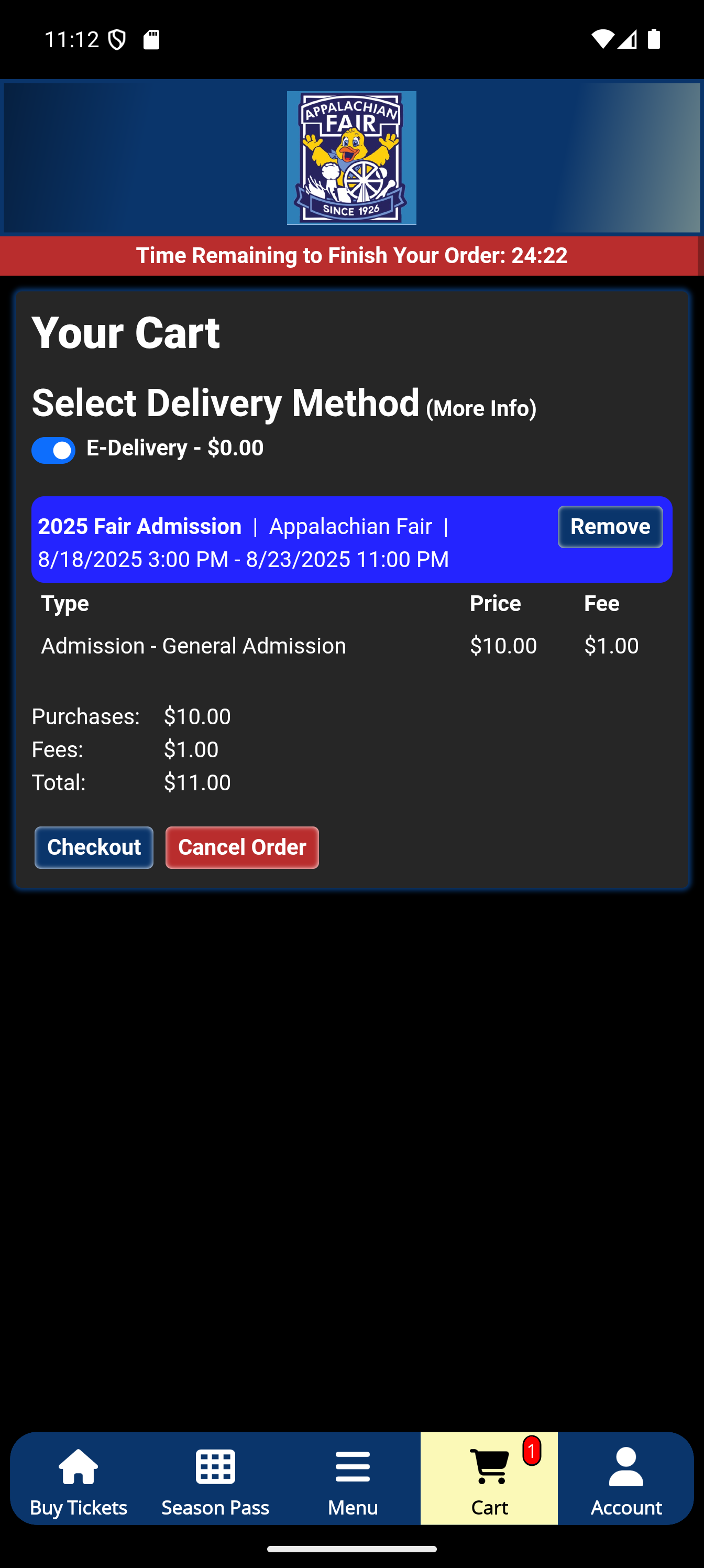Proceed to Checkout
Image resolution: width=704 pixels, height=1568 pixels.
94,847
